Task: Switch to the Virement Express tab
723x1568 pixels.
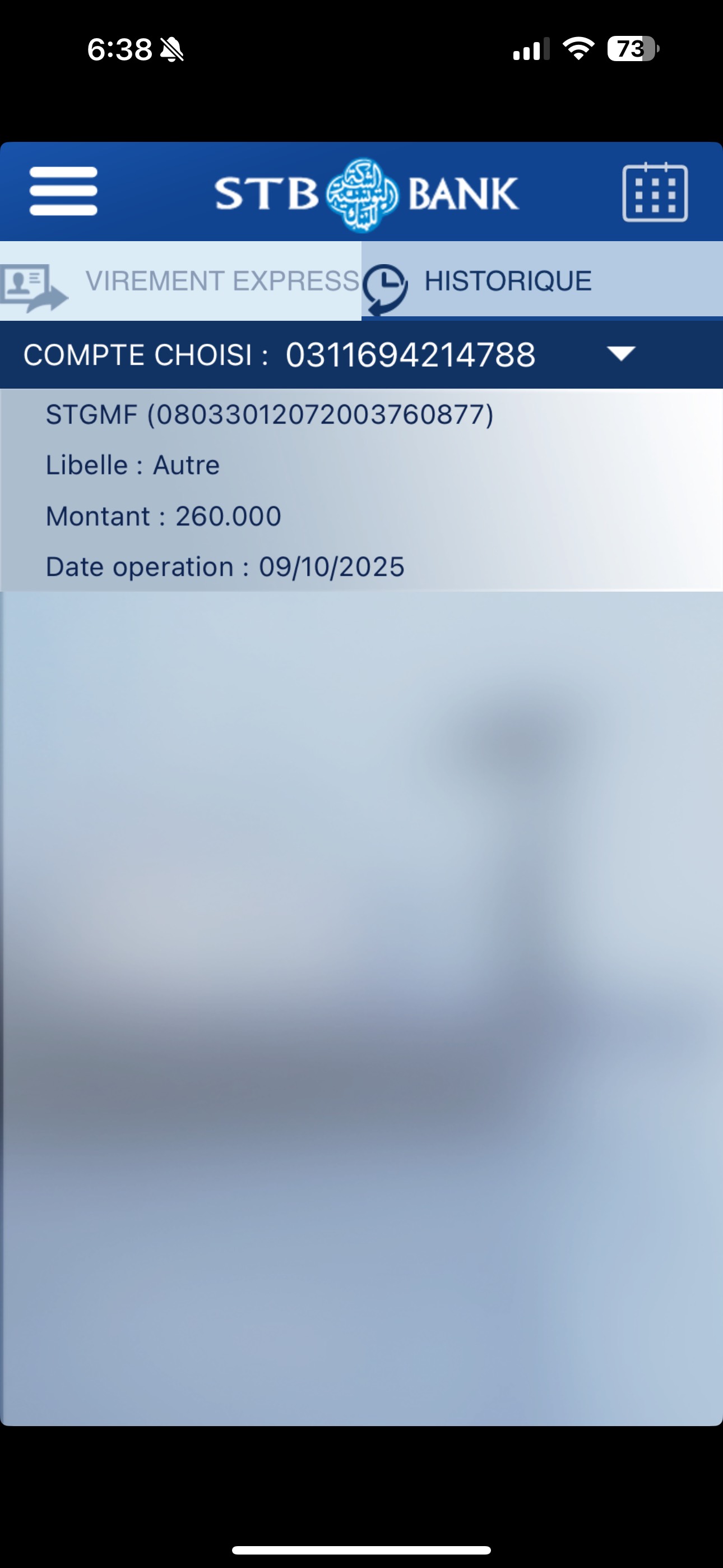Action: [x=180, y=281]
